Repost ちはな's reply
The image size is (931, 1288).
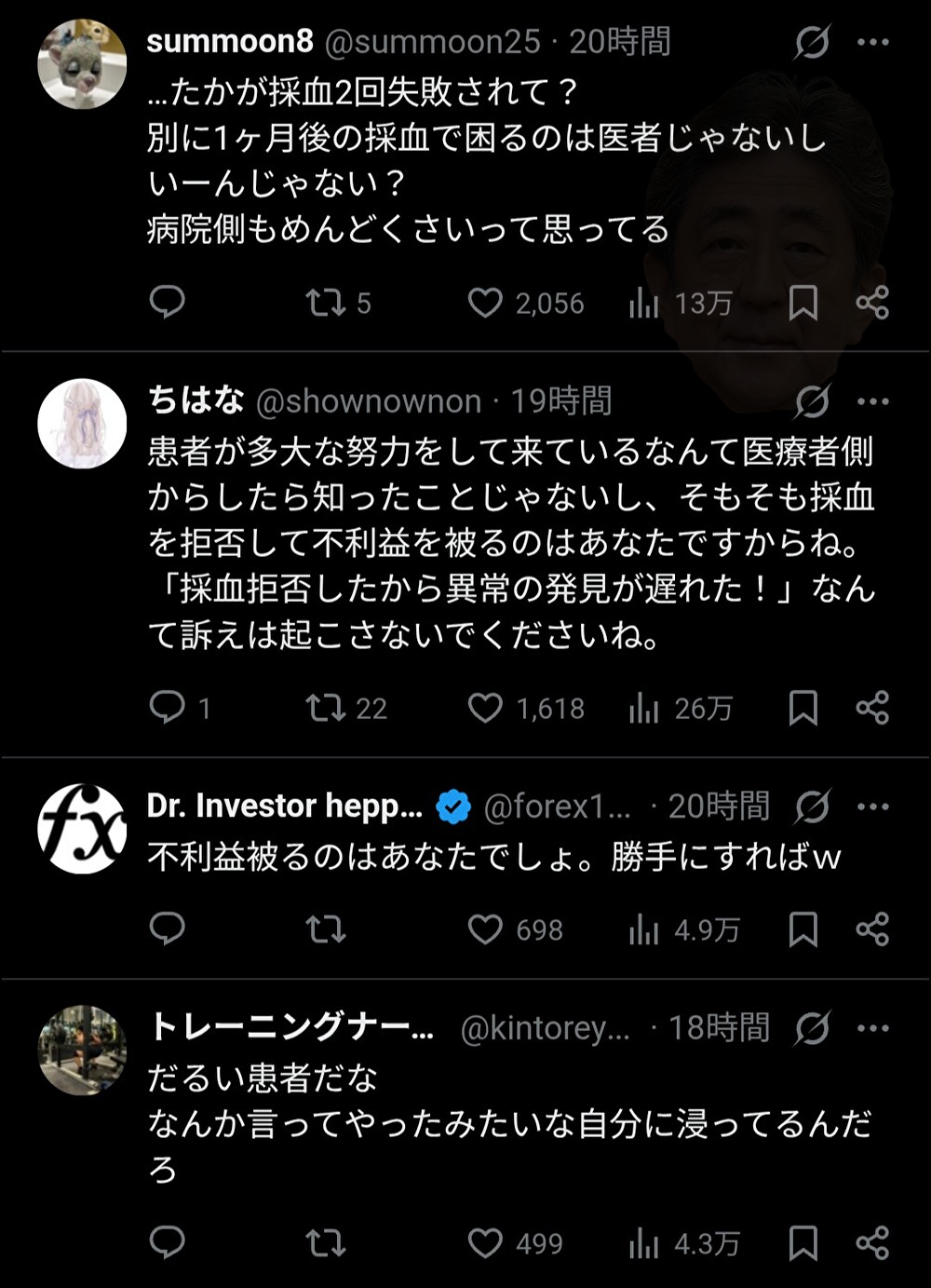[x=326, y=709]
